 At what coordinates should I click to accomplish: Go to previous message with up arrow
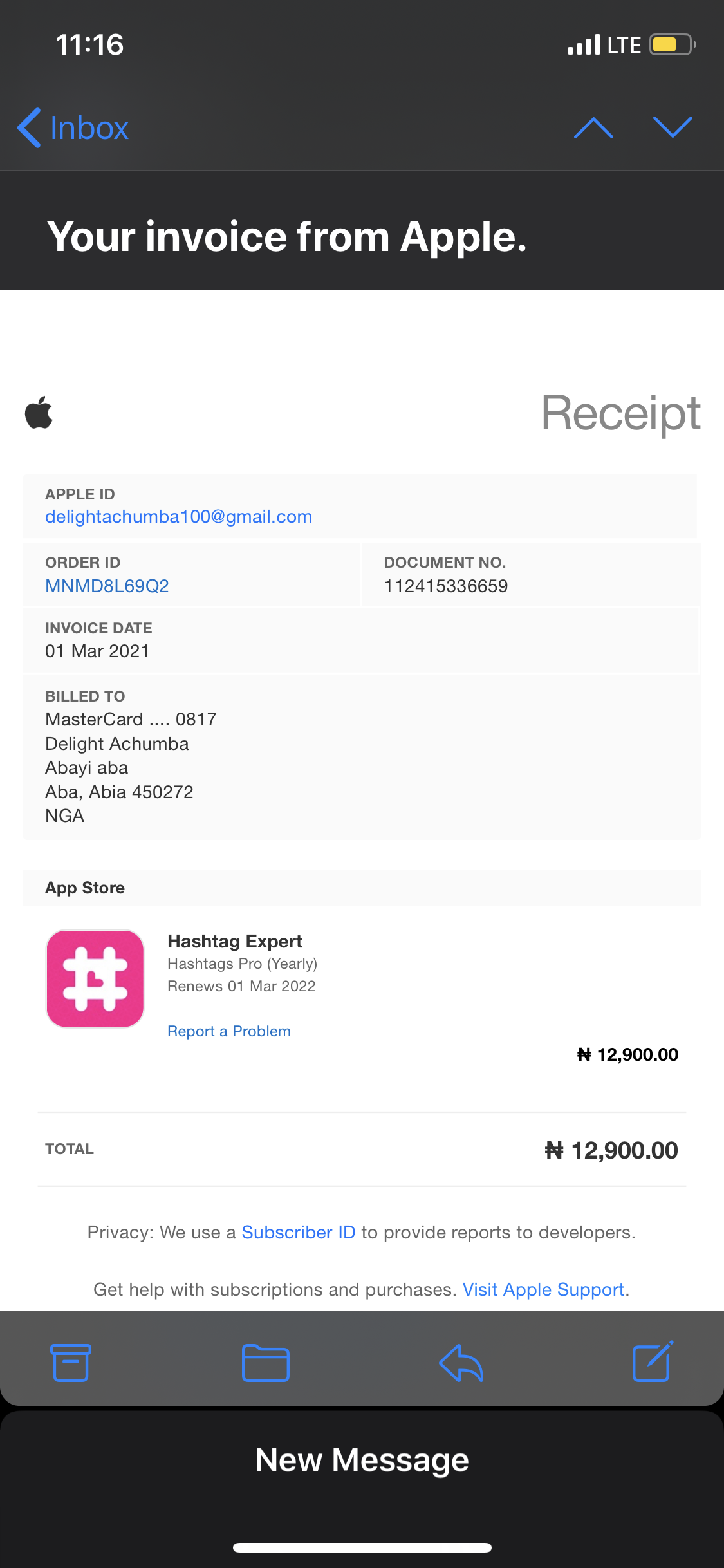pyautogui.click(x=593, y=128)
